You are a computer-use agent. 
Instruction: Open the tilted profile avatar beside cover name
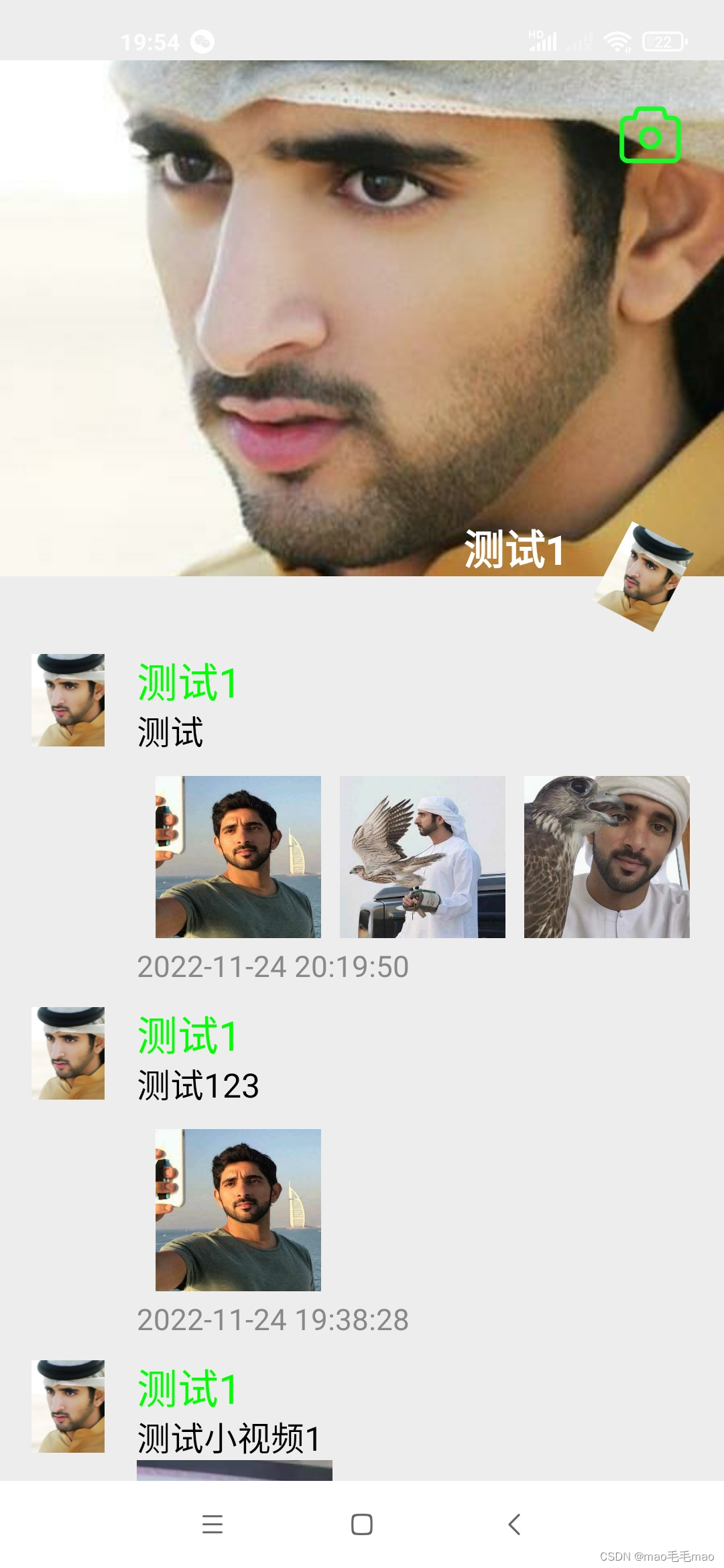[644, 578]
